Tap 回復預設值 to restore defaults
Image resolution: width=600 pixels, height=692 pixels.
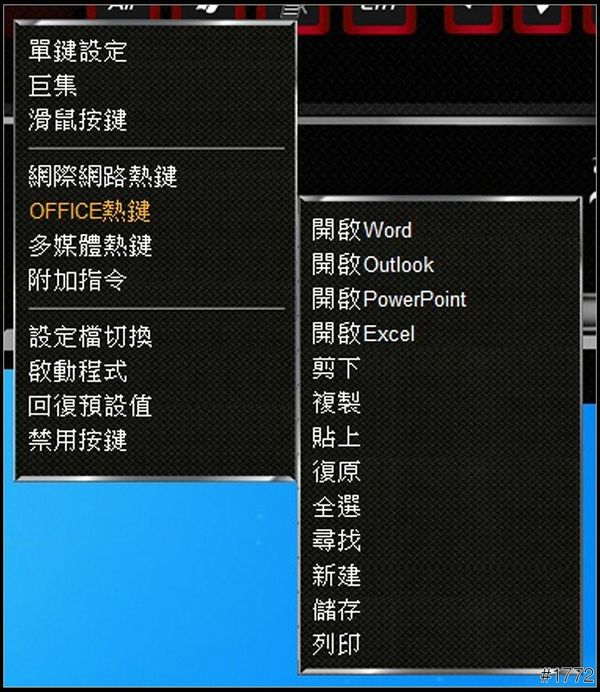[90, 405]
